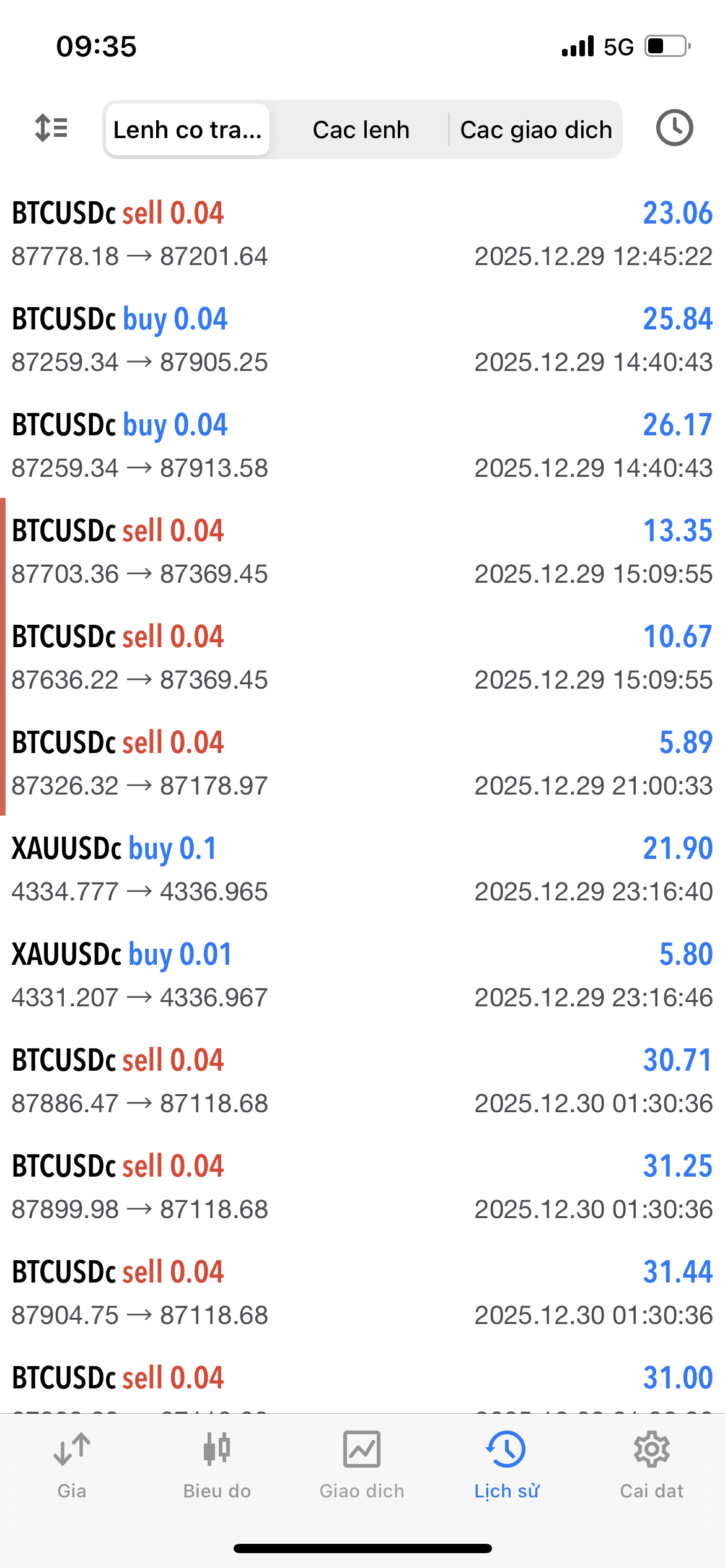Select the Lịch sử tab
This screenshot has width=725, height=1568.
507,1465
